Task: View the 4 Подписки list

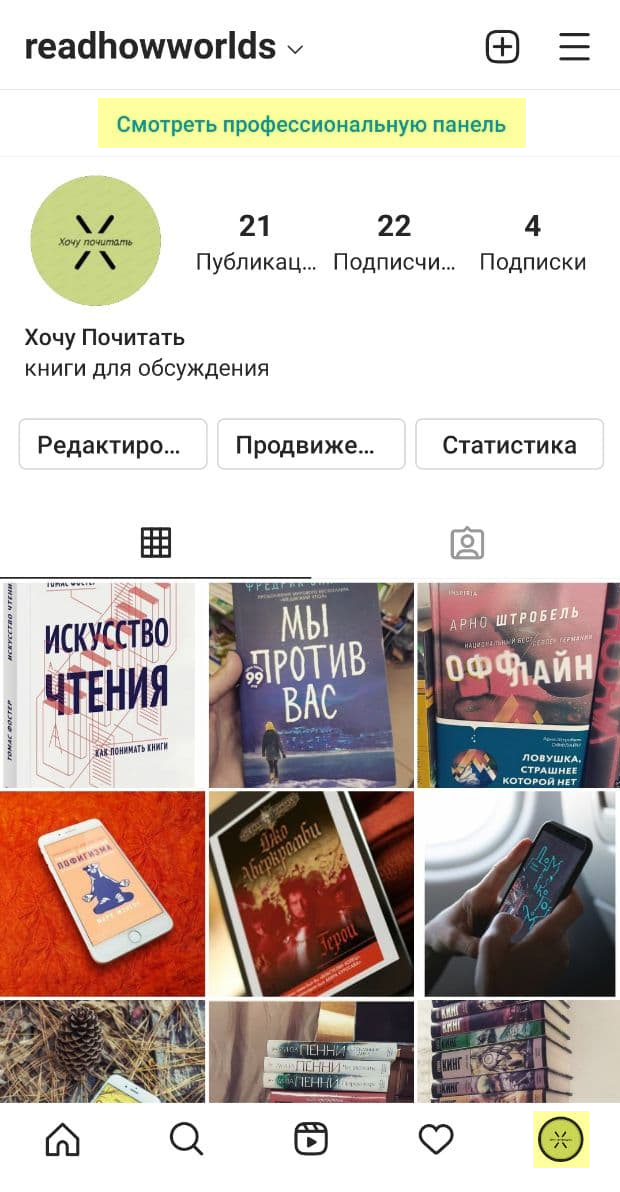Action: click(x=532, y=242)
